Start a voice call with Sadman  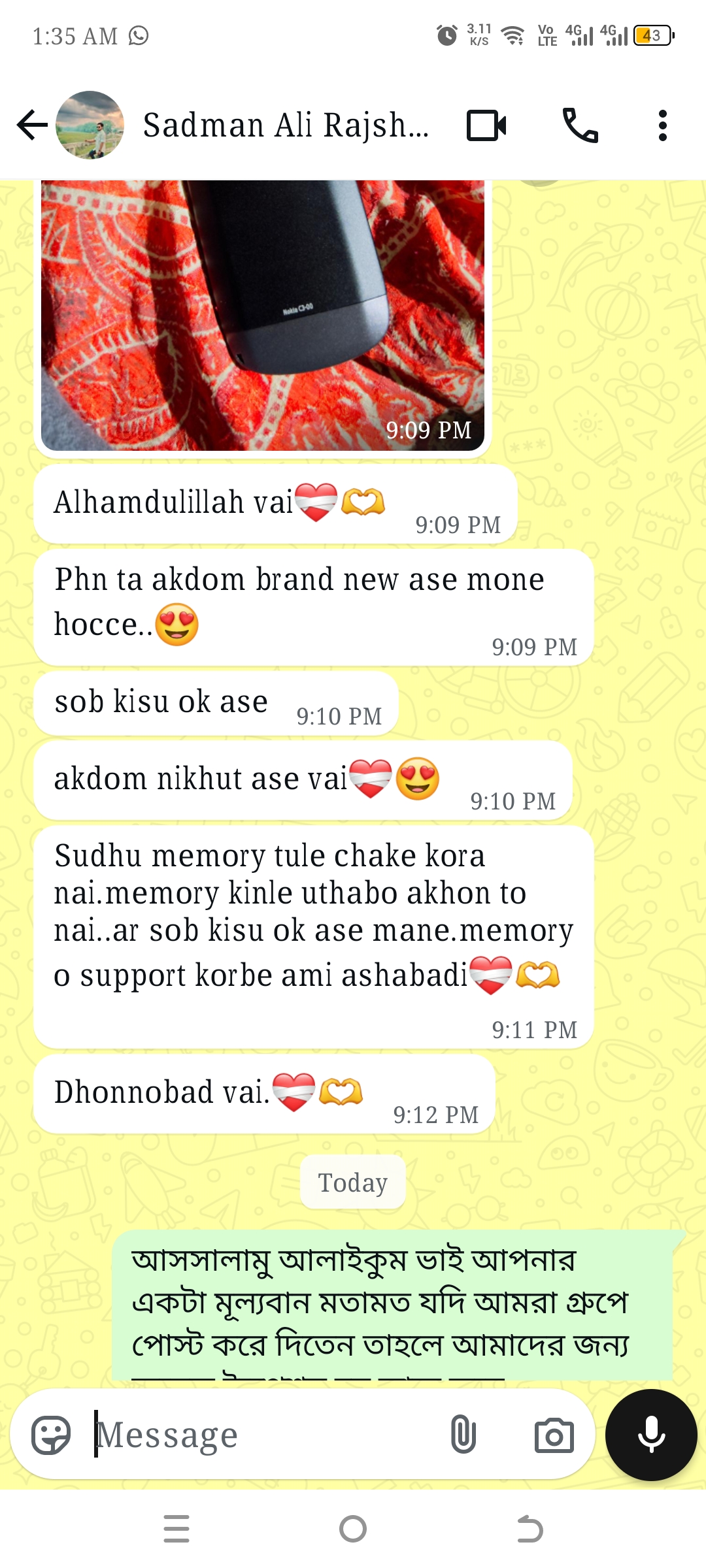pos(580,125)
